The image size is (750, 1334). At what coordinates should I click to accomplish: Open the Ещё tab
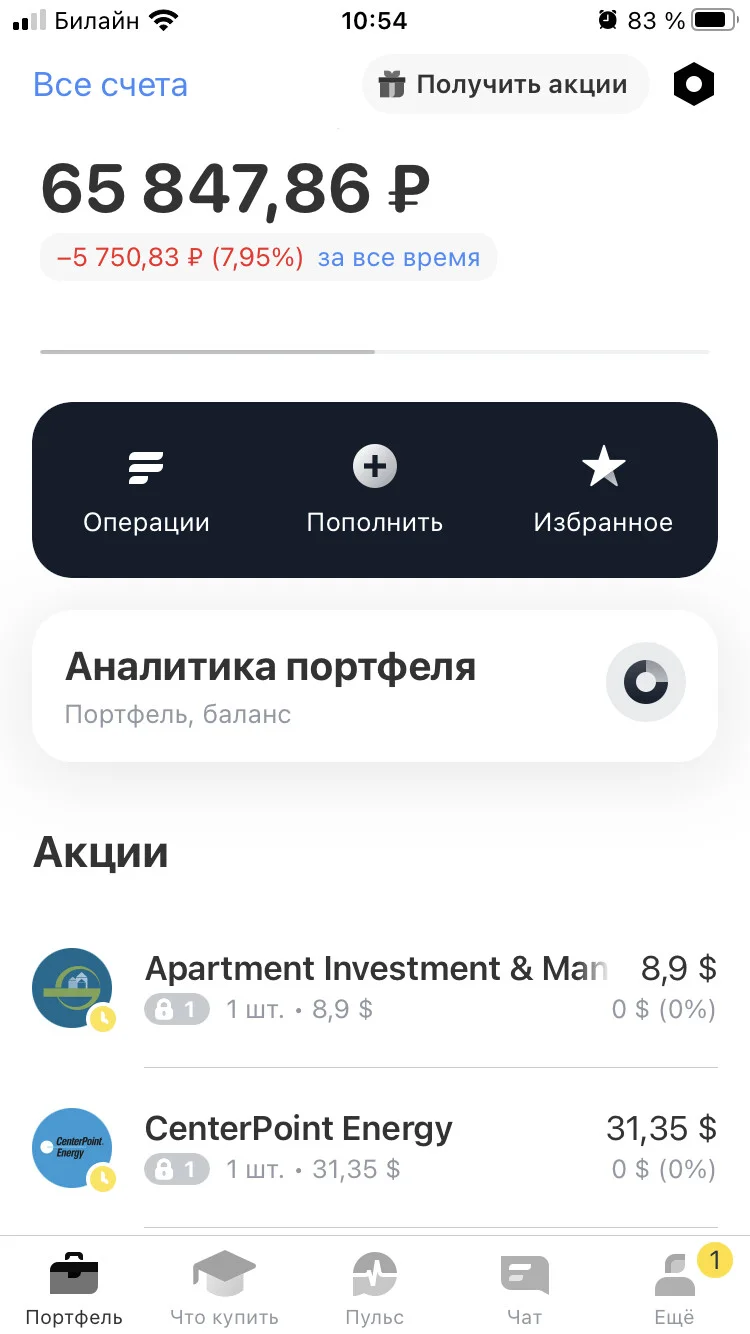676,1286
